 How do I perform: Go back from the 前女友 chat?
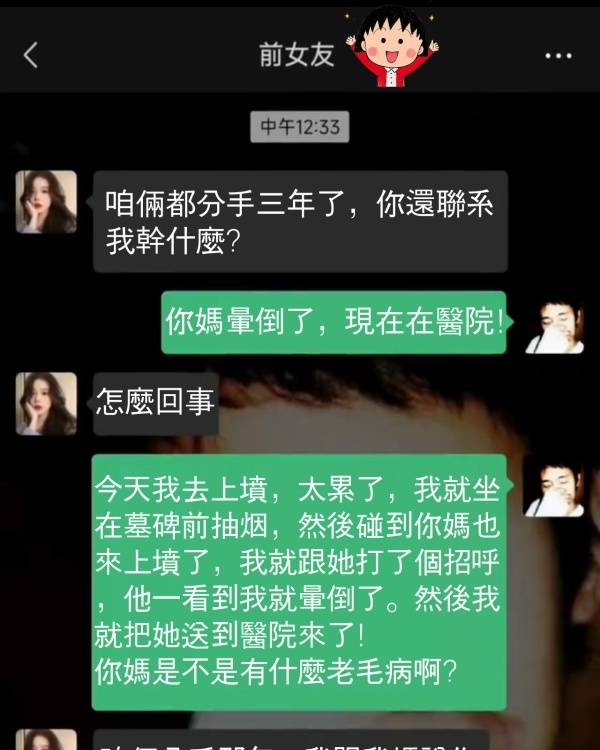[x=30, y=56]
